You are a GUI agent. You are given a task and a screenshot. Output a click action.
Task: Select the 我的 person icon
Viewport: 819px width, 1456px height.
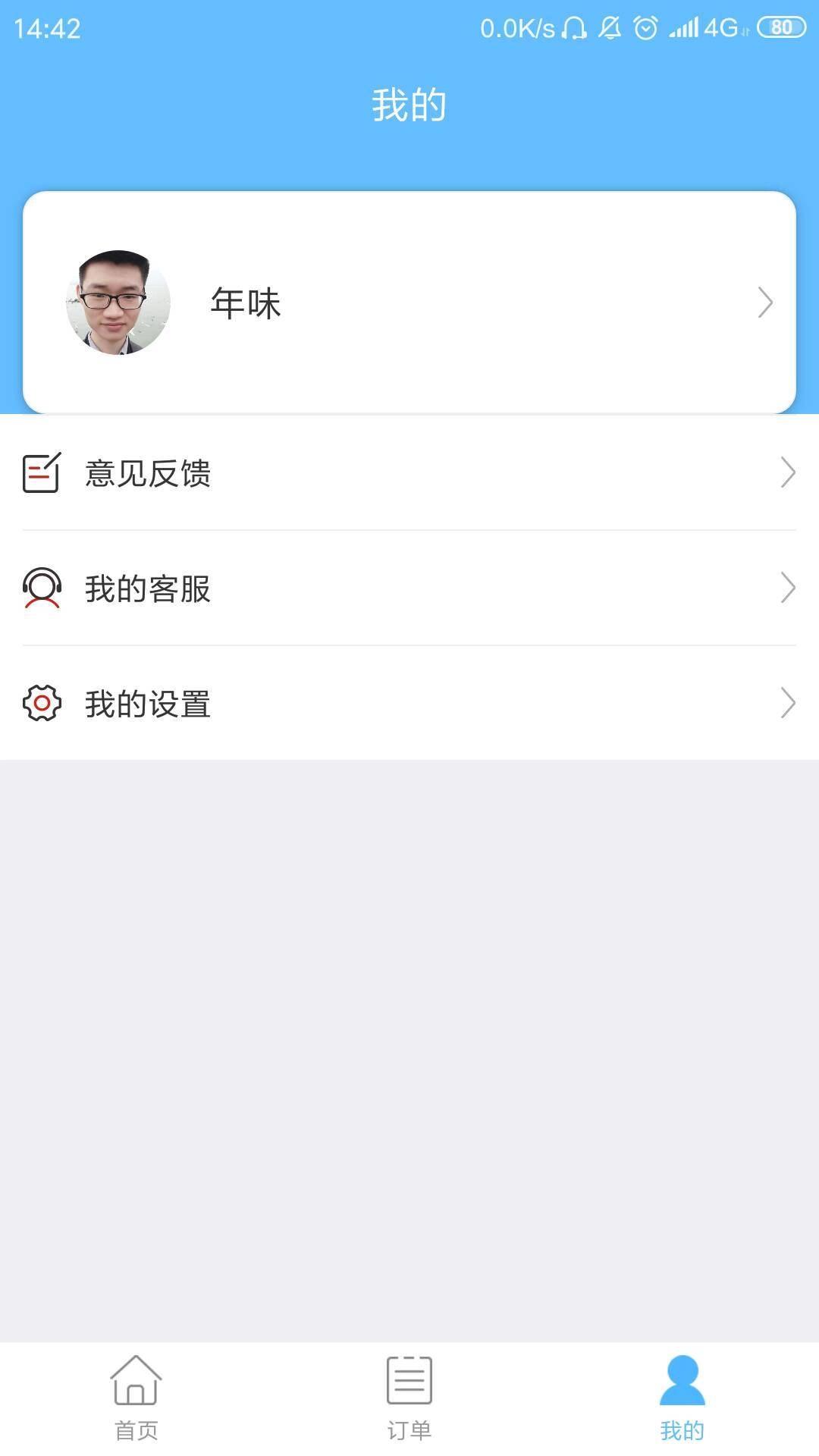682,1382
